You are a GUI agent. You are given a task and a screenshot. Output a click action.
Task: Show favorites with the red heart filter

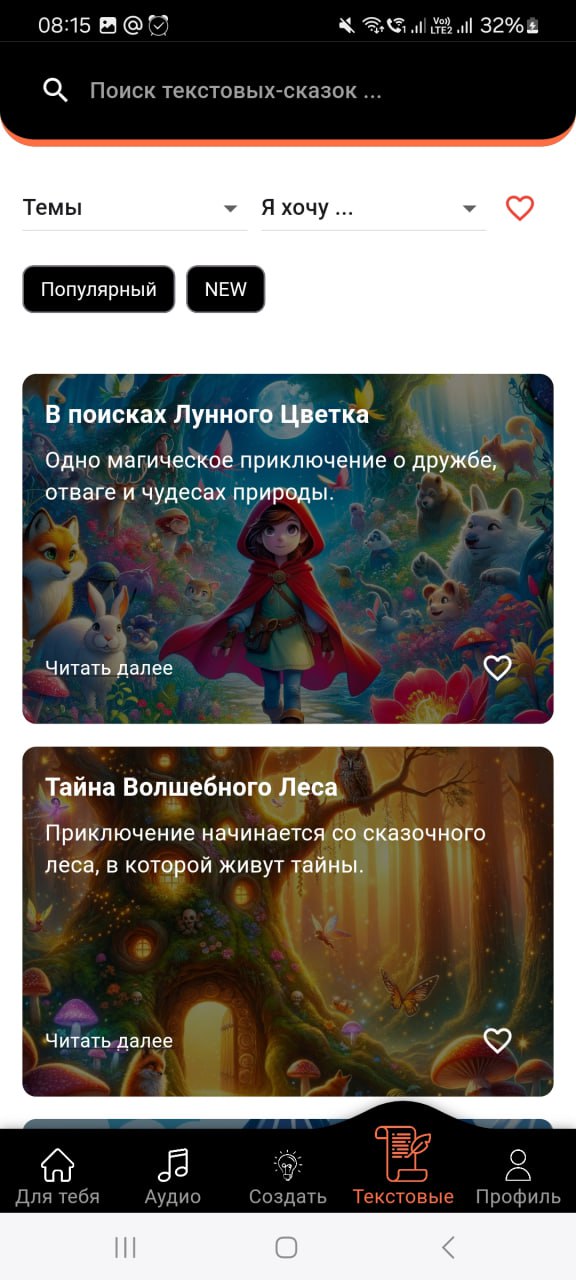pos(520,208)
